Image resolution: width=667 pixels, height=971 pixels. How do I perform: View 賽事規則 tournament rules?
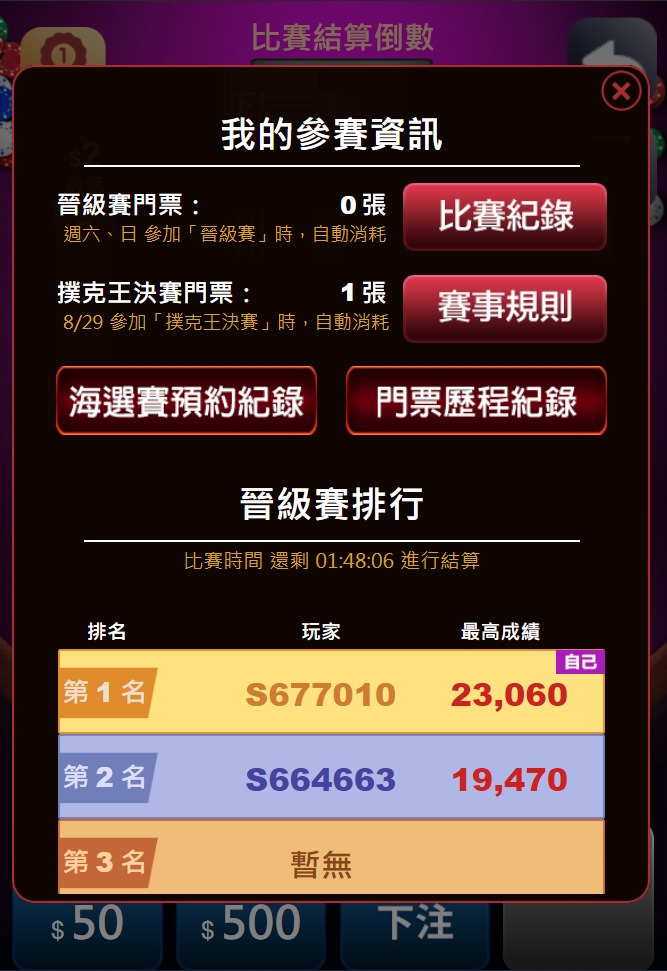[x=505, y=308]
